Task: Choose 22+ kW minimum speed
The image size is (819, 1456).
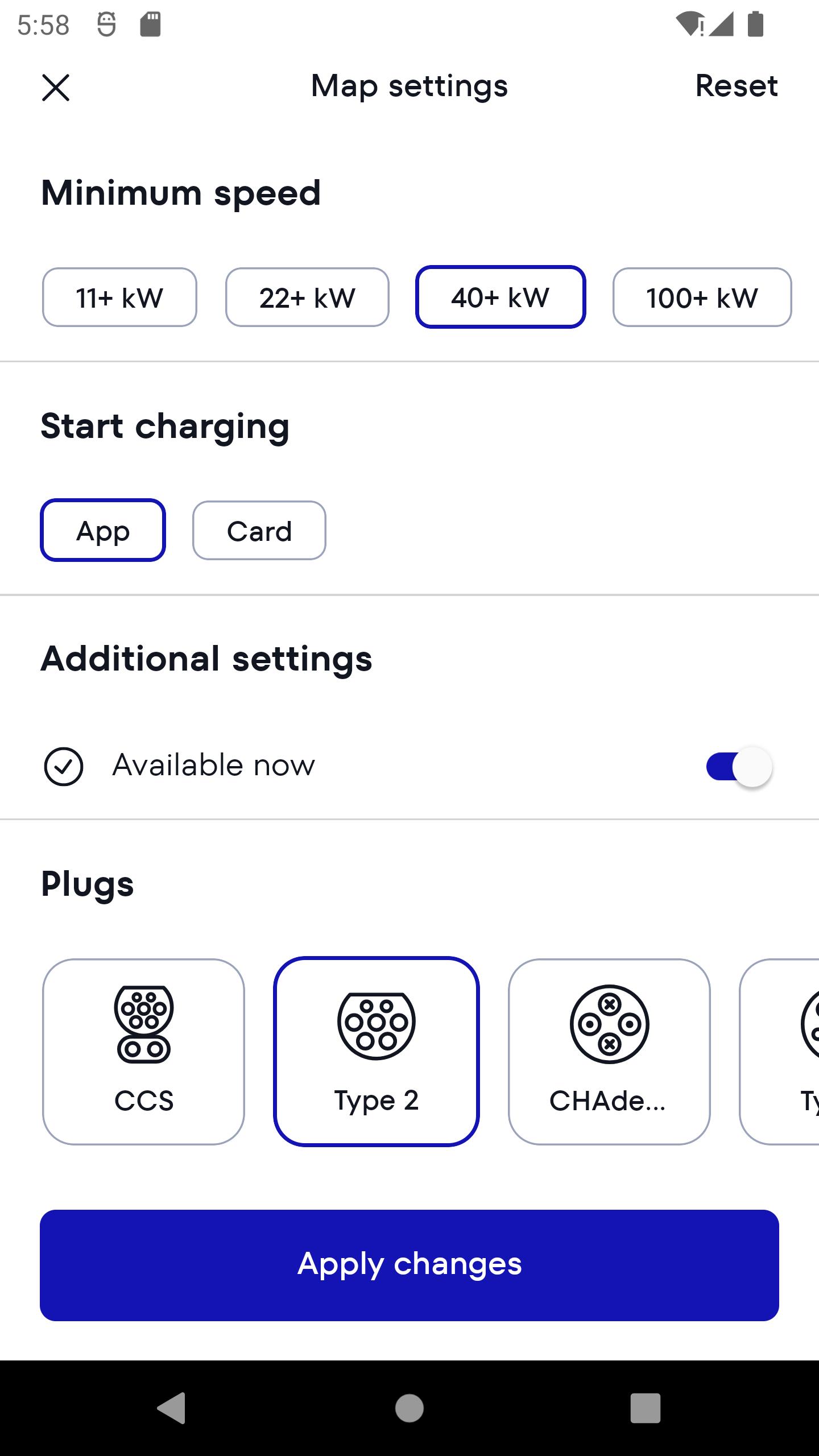Action: coord(307,297)
